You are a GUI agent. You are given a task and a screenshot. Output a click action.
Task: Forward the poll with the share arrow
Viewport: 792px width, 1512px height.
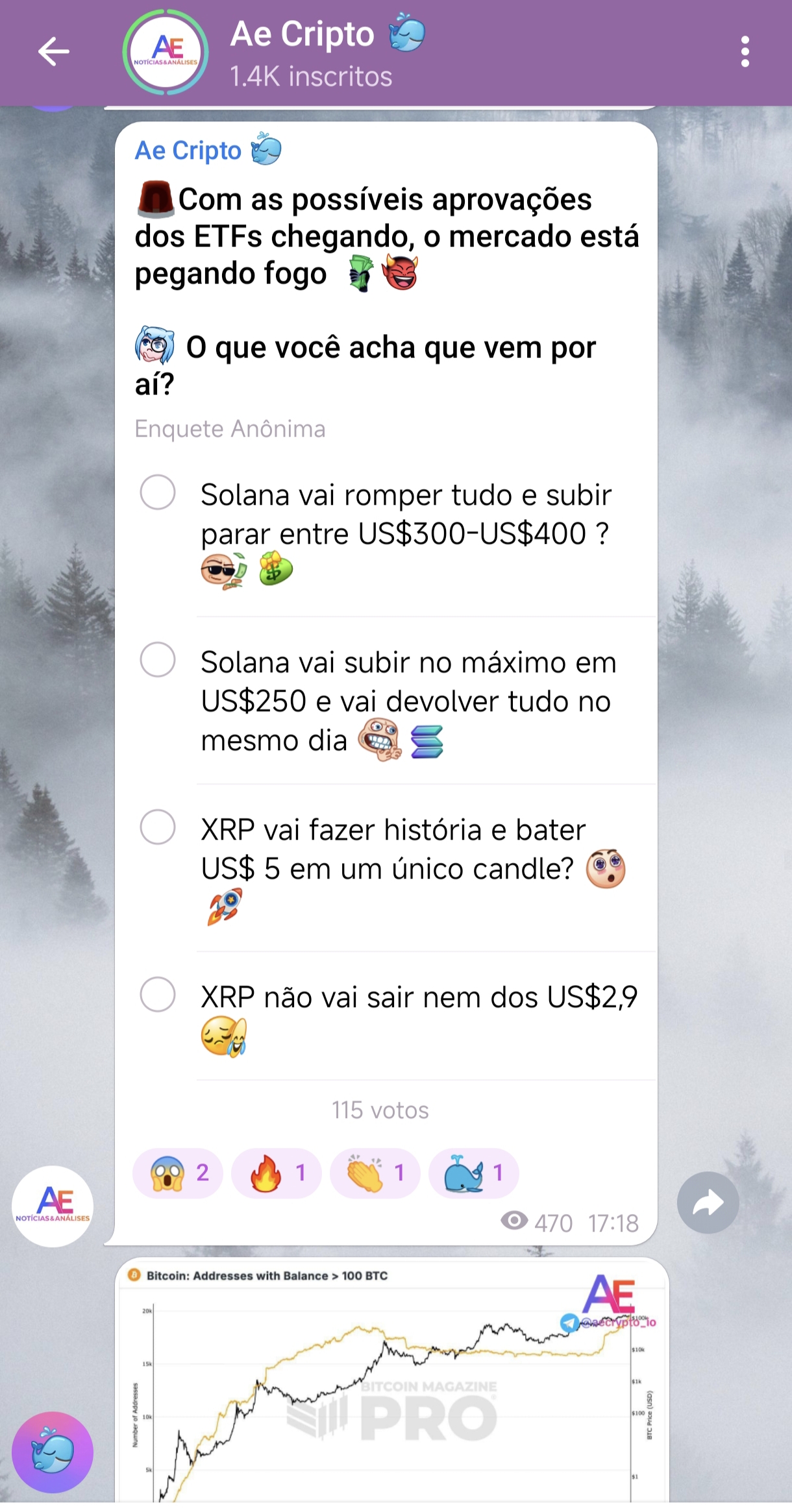tap(708, 1203)
